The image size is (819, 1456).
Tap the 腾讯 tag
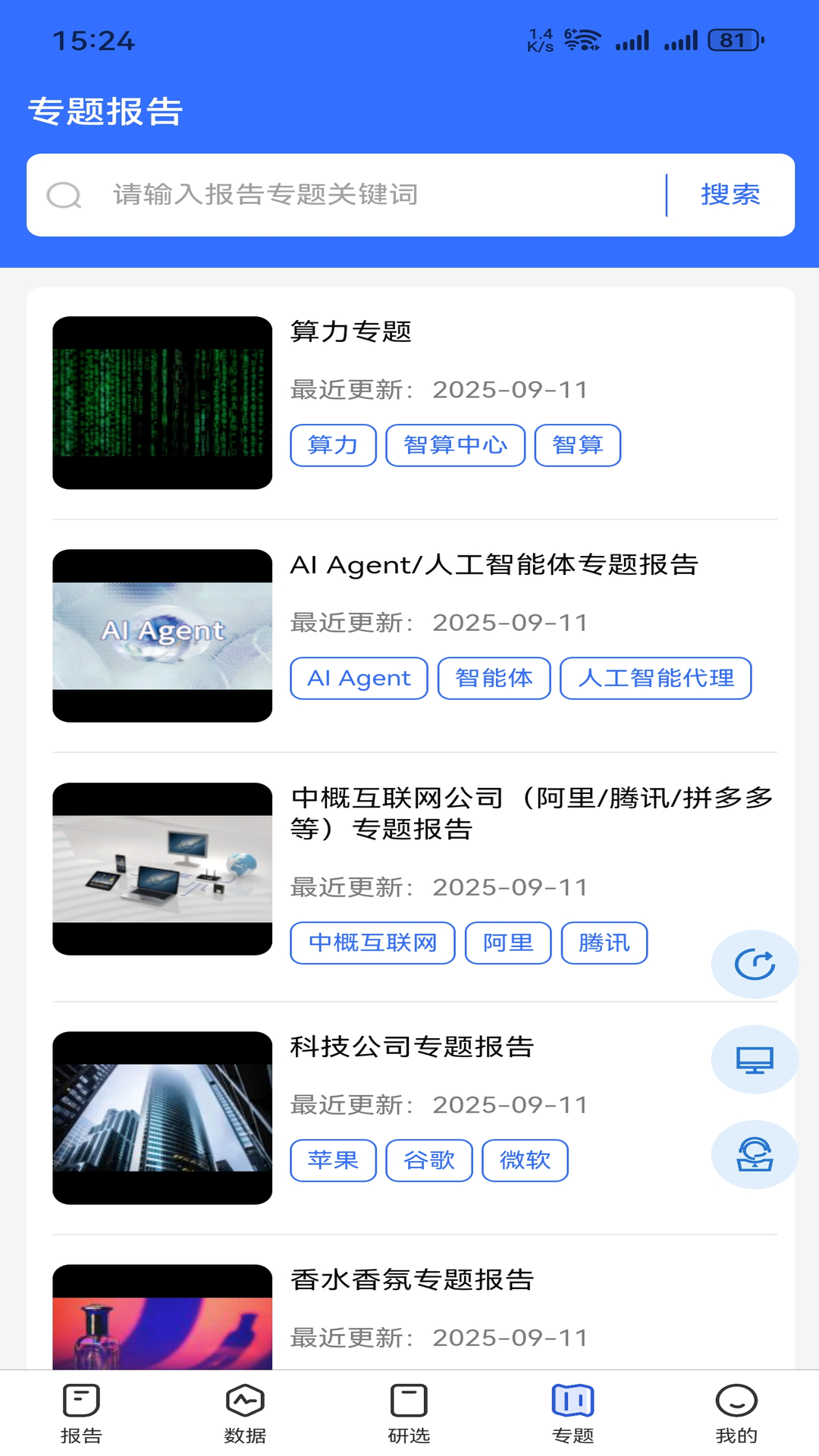click(x=604, y=943)
